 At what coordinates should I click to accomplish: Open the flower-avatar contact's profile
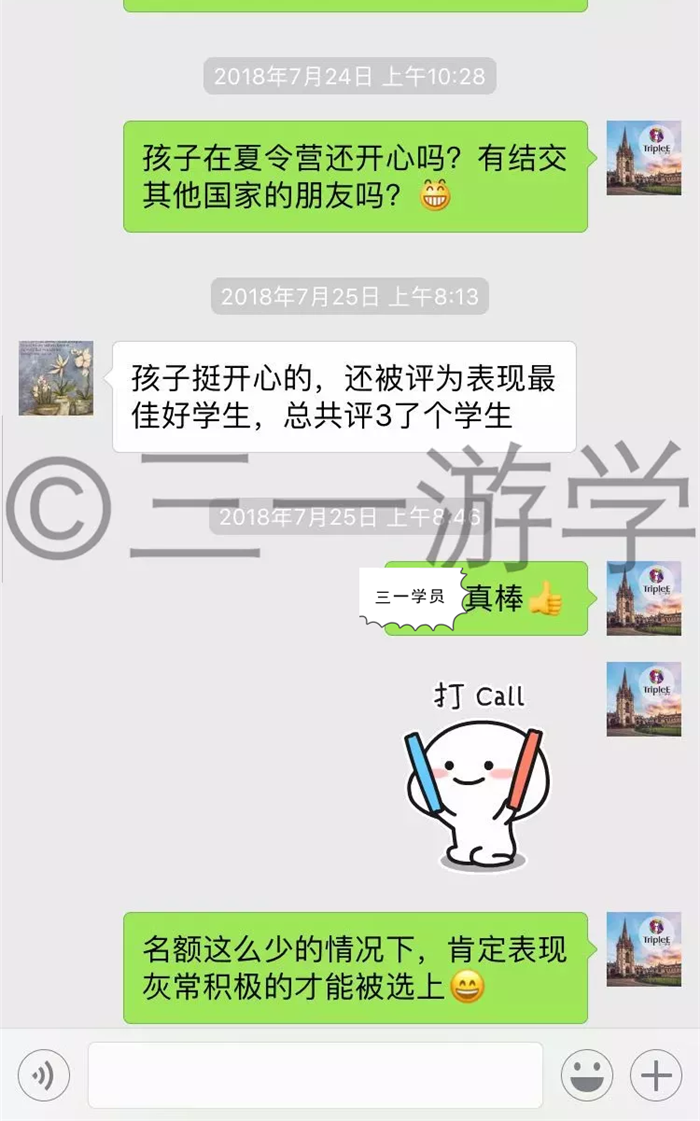[56, 378]
